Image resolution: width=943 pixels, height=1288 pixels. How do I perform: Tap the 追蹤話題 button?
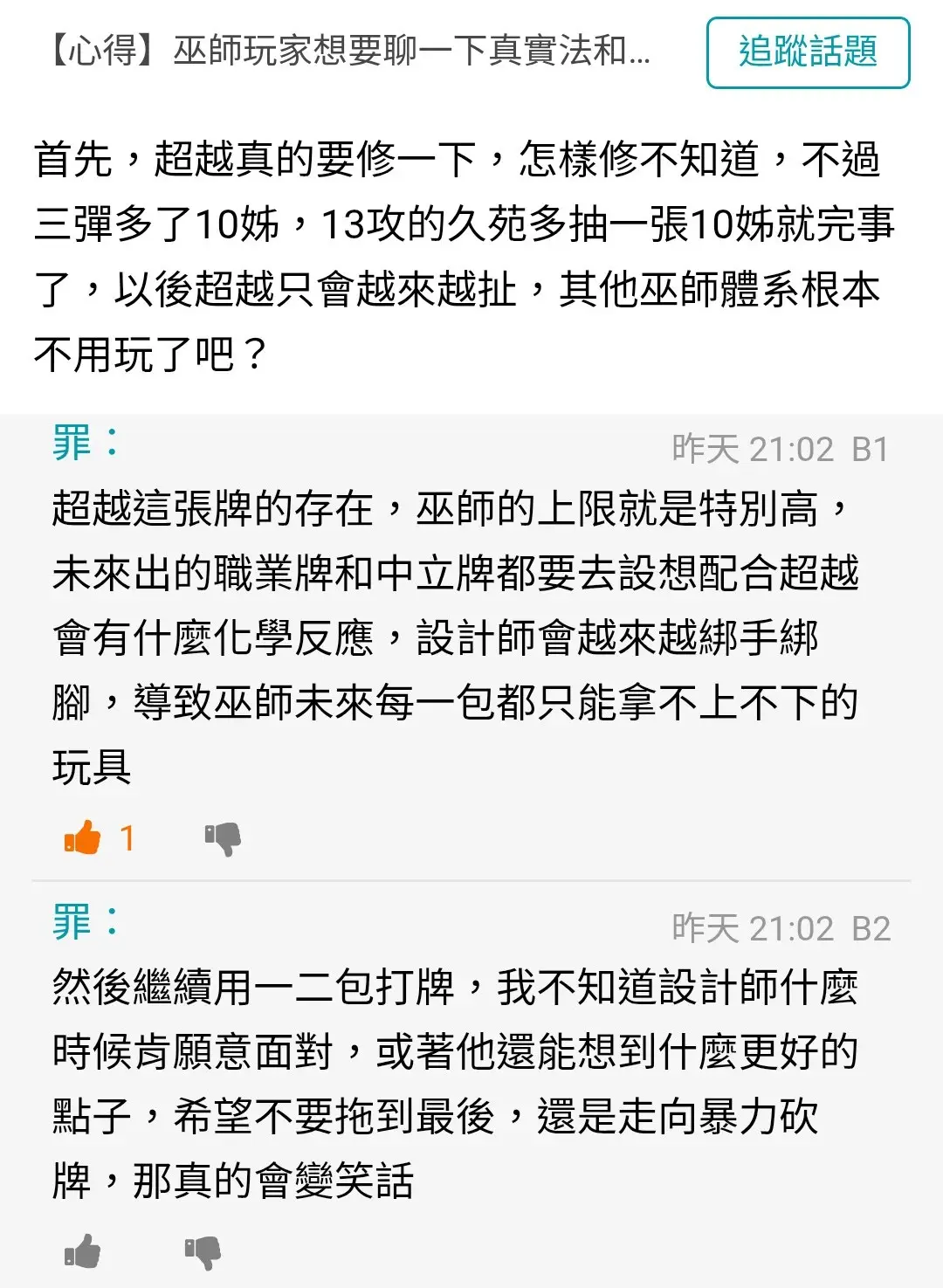(808, 52)
